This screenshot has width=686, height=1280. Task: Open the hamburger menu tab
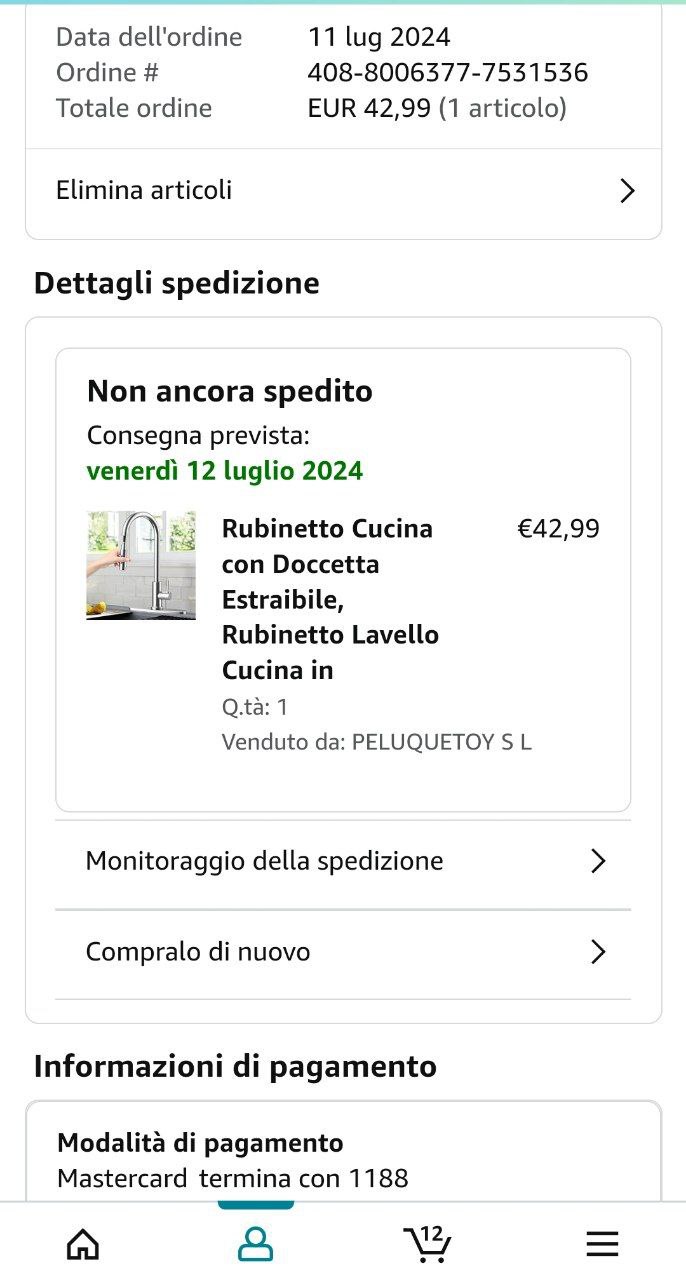pos(602,1243)
